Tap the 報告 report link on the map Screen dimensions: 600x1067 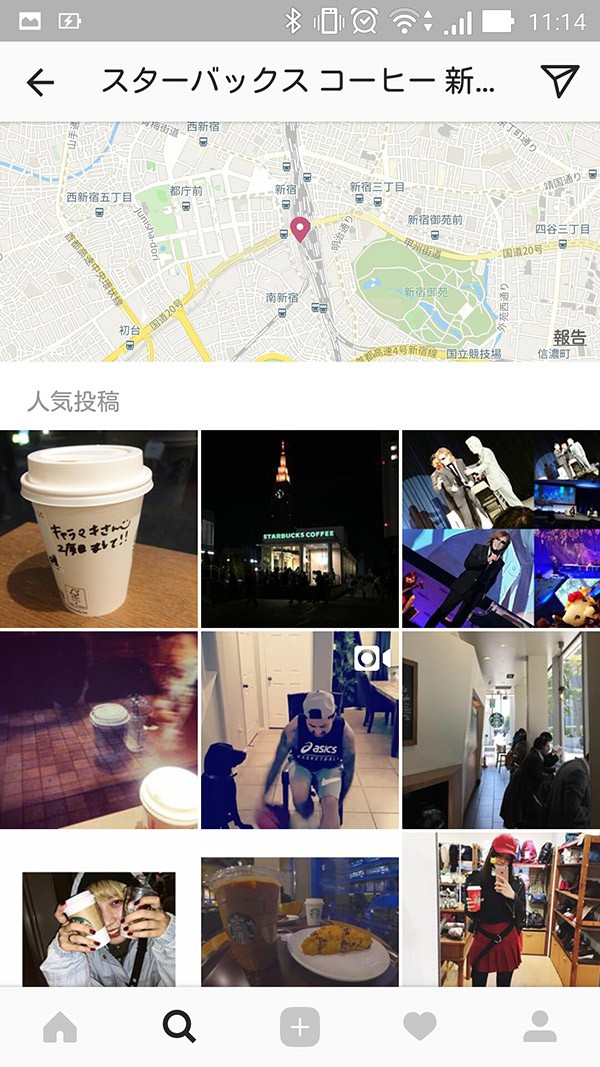click(569, 338)
